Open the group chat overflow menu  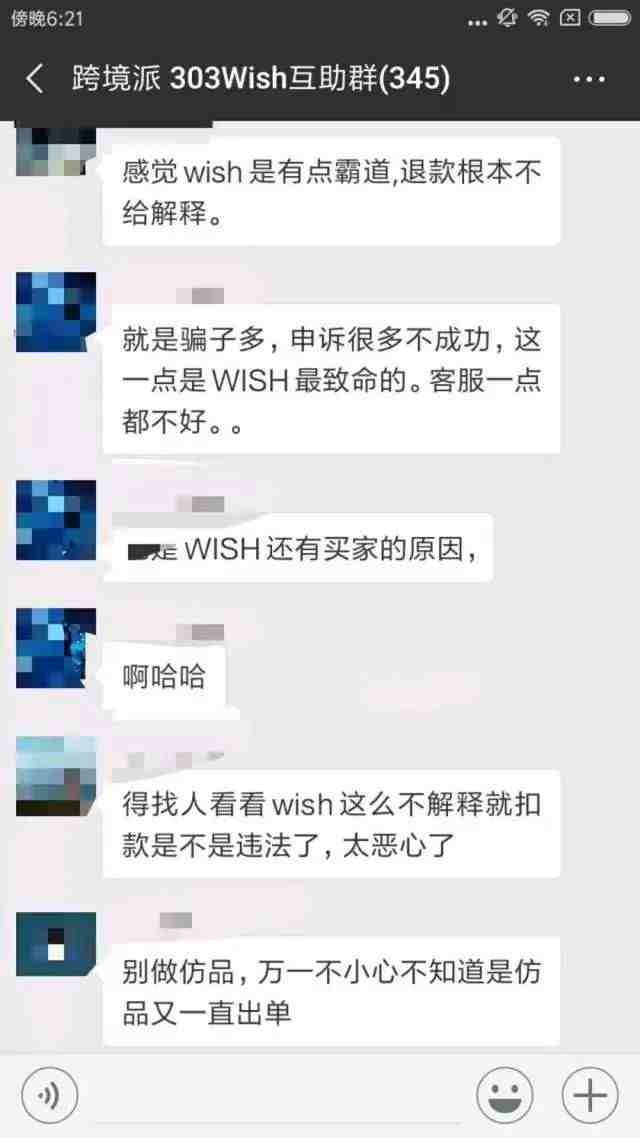(x=590, y=79)
